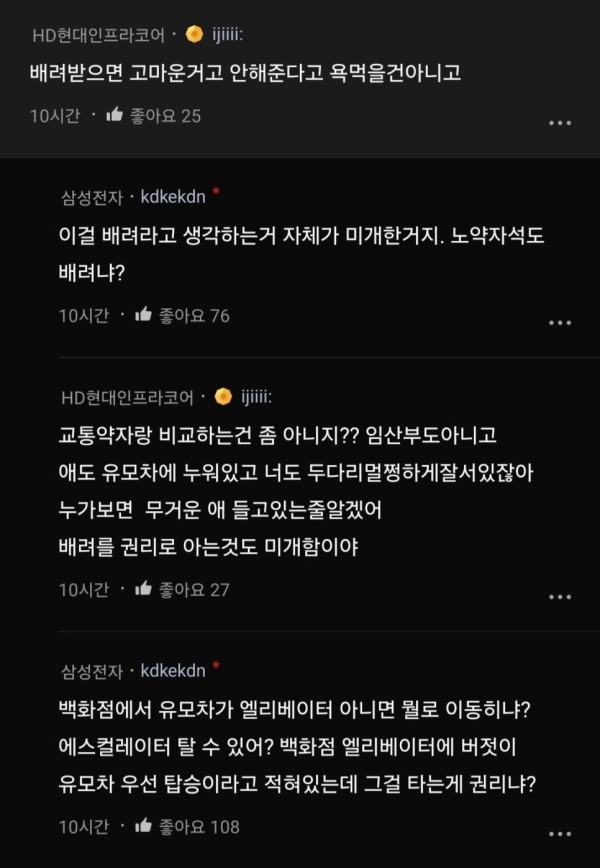Open options menu on reply with 108 likes
The image size is (600, 868).
point(560,833)
